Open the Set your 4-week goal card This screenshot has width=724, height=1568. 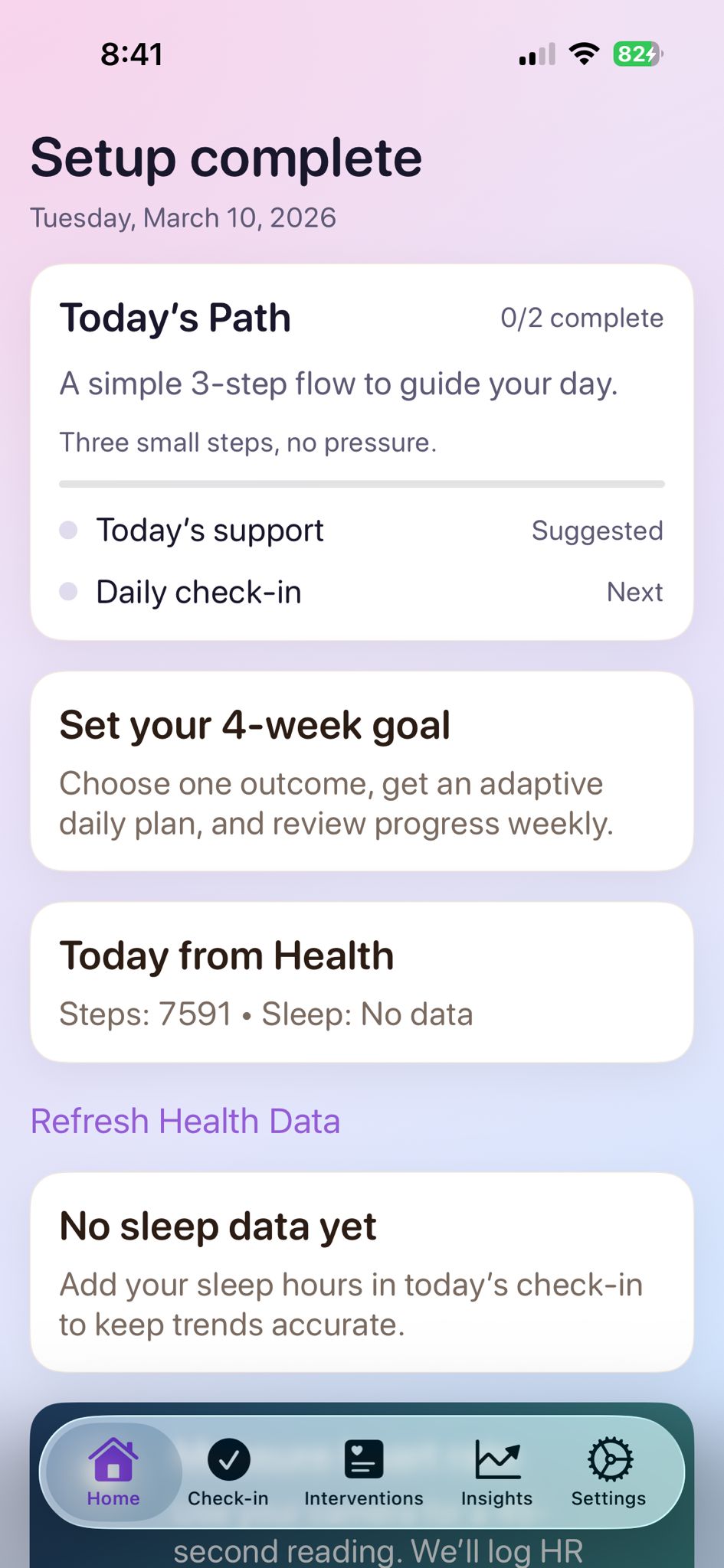(x=362, y=772)
